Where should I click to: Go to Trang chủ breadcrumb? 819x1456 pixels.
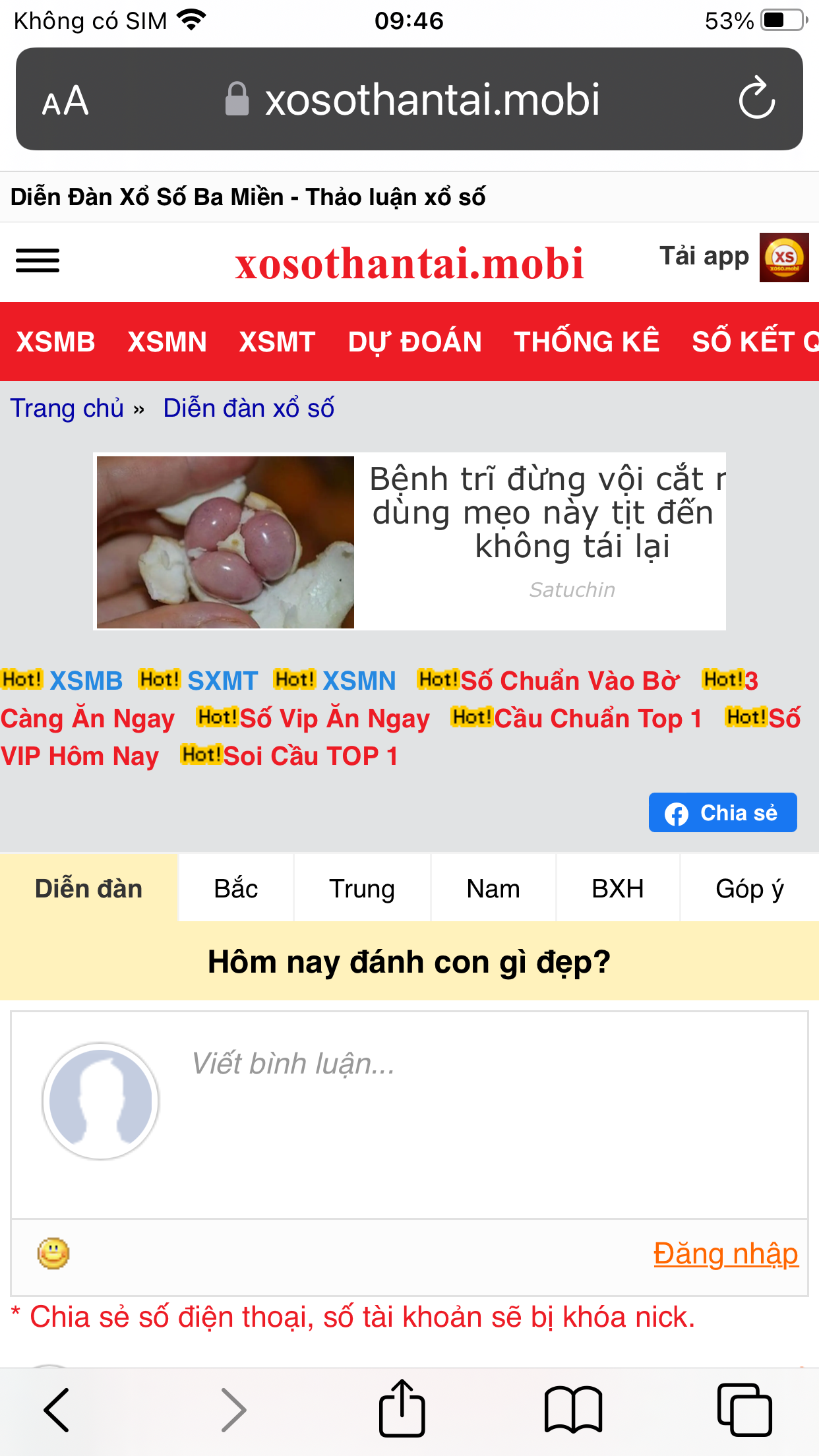tap(67, 408)
